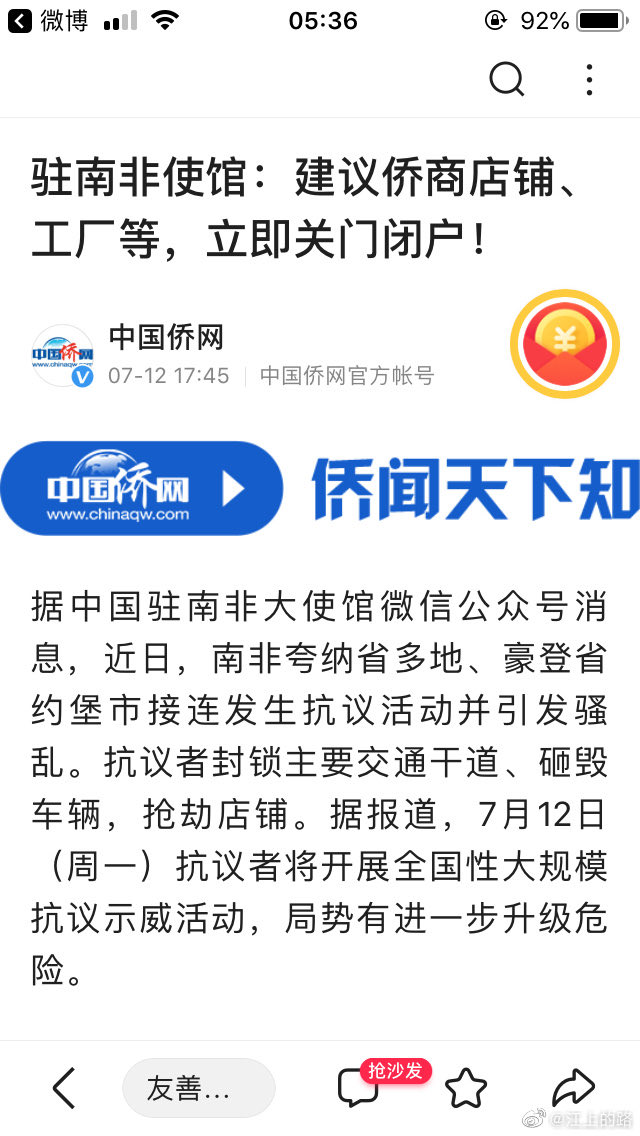Tap the 友善… comment input field
640x1136 pixels.
click(x=198, y=1088)
